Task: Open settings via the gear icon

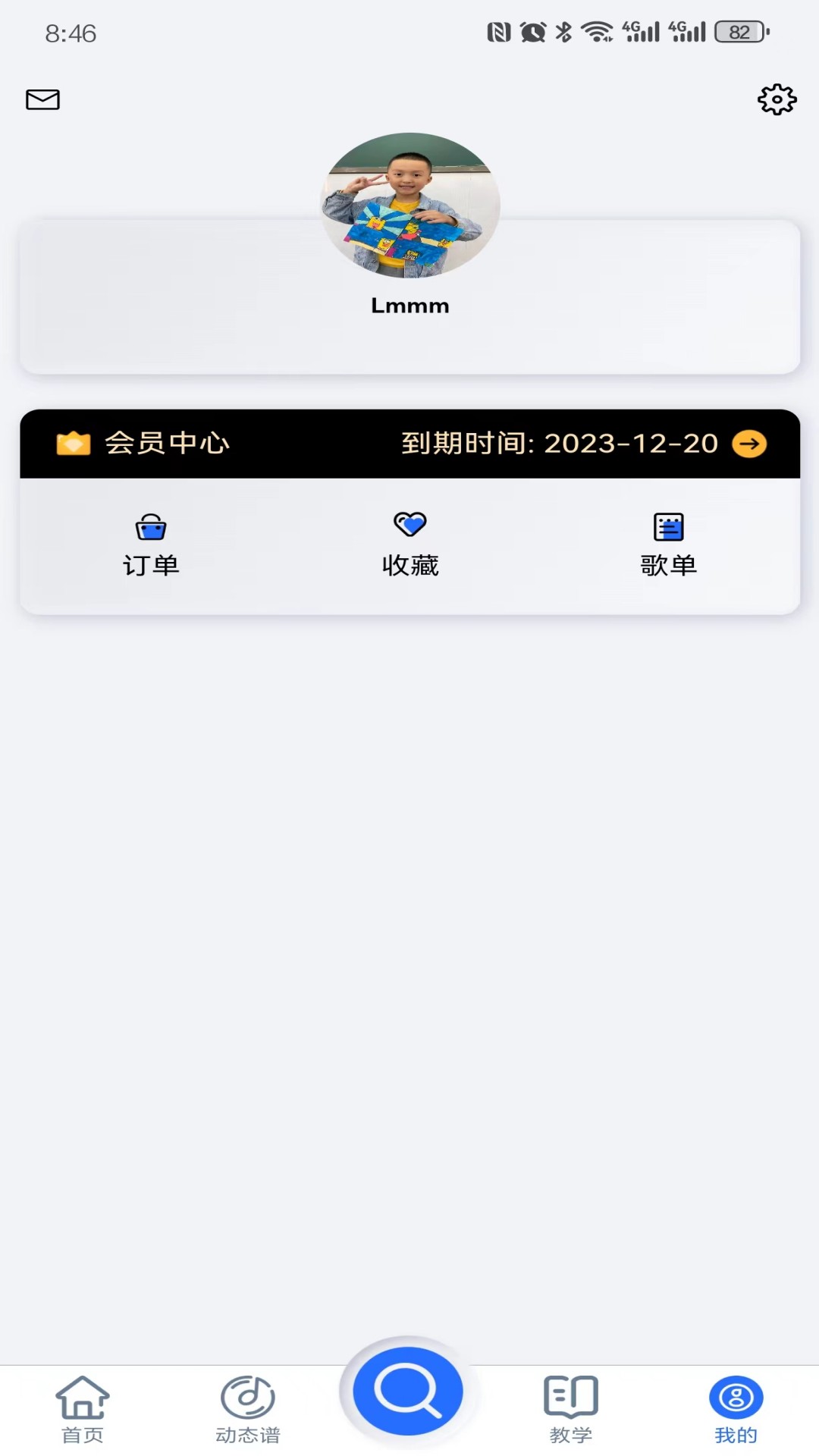Action: 777,99
